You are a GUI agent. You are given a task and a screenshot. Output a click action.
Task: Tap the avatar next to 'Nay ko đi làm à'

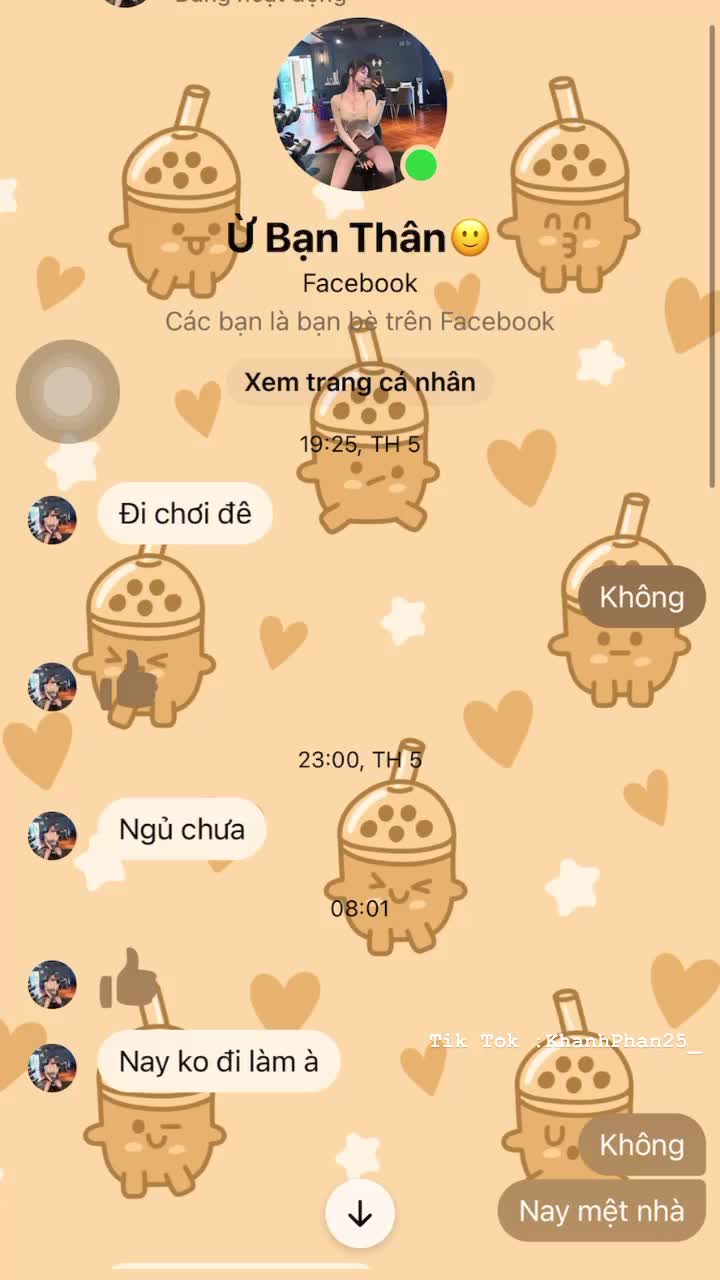point(51,1060)
